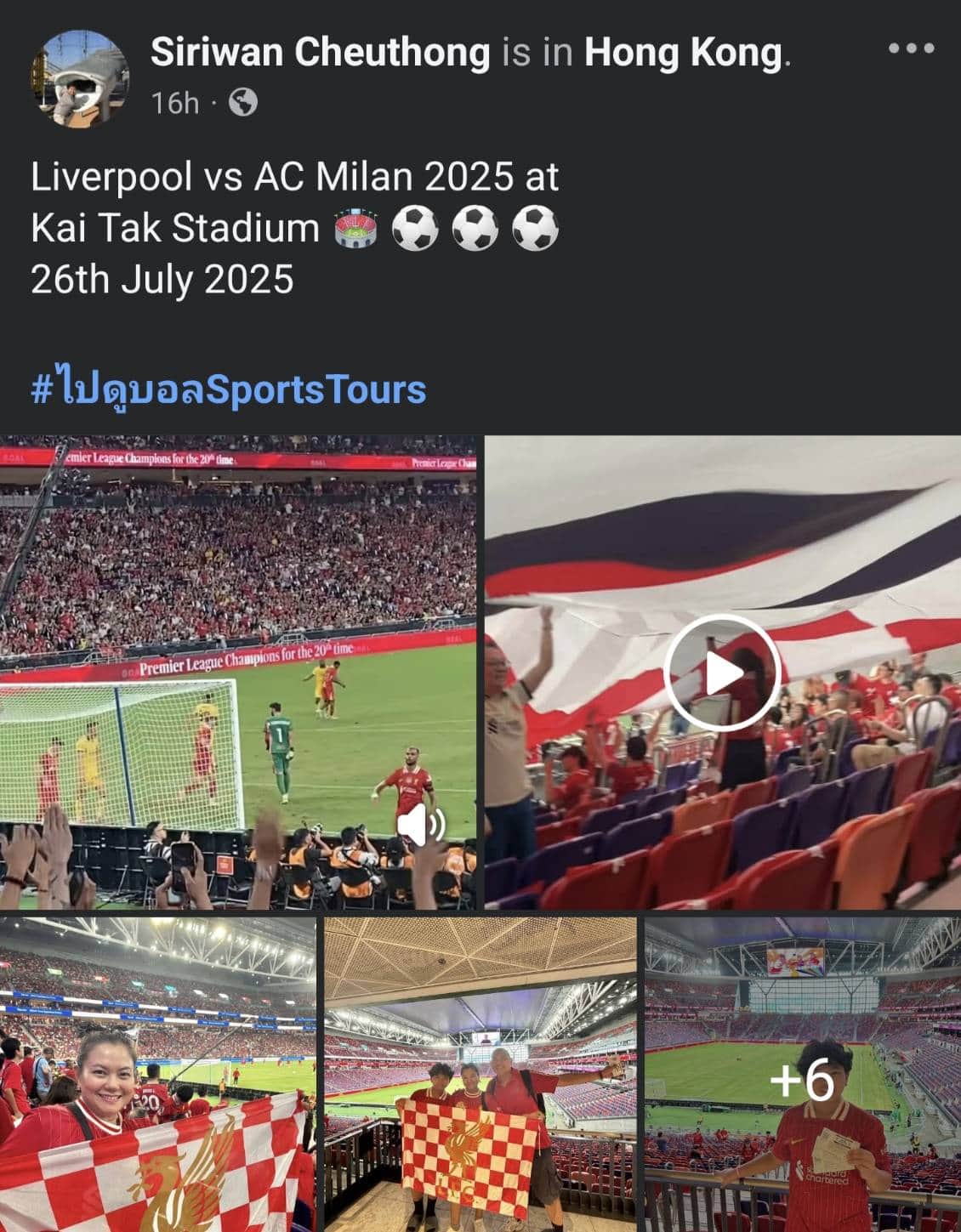The image size is (961, 1232).
Task: Open the #ไปดูบอลSportsTours hashtag
Action: (x=228, y=389)
